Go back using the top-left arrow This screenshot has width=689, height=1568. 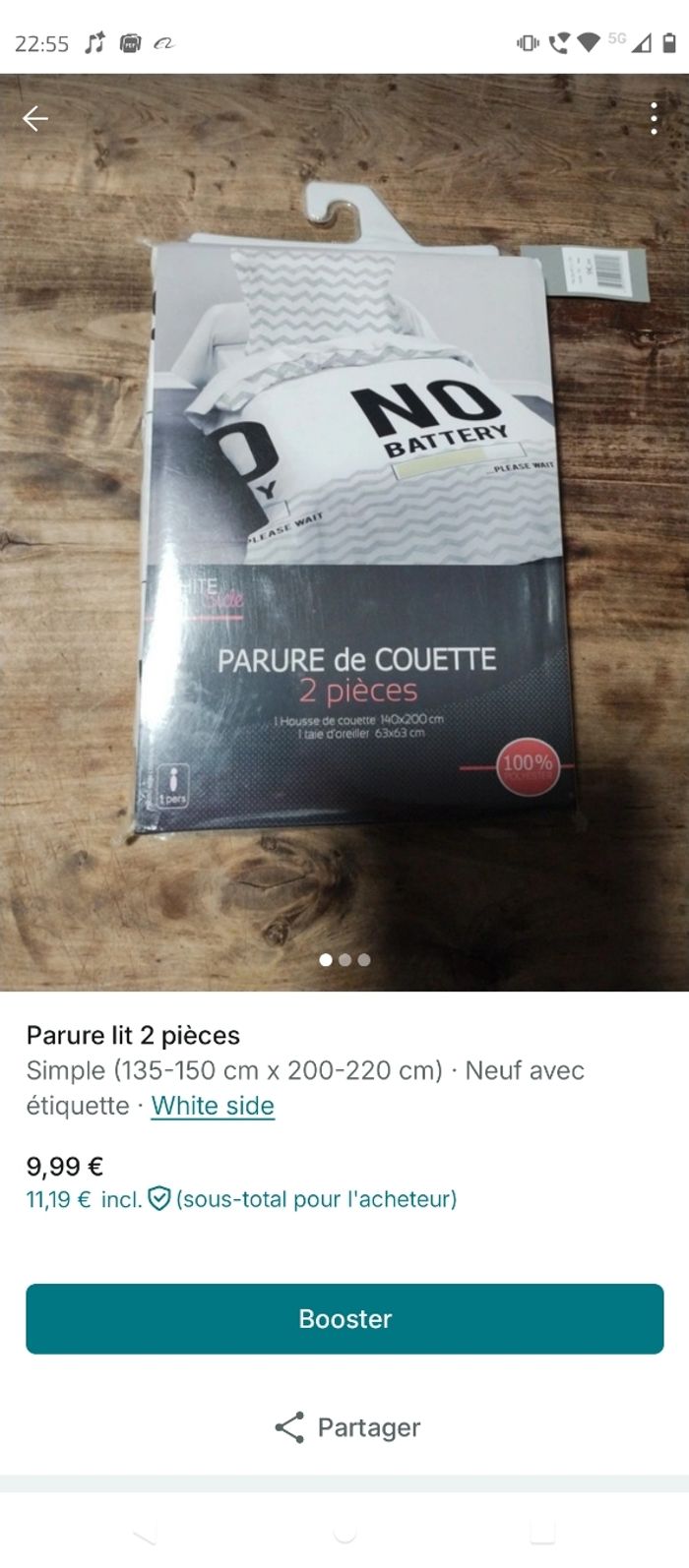[35, 119]
